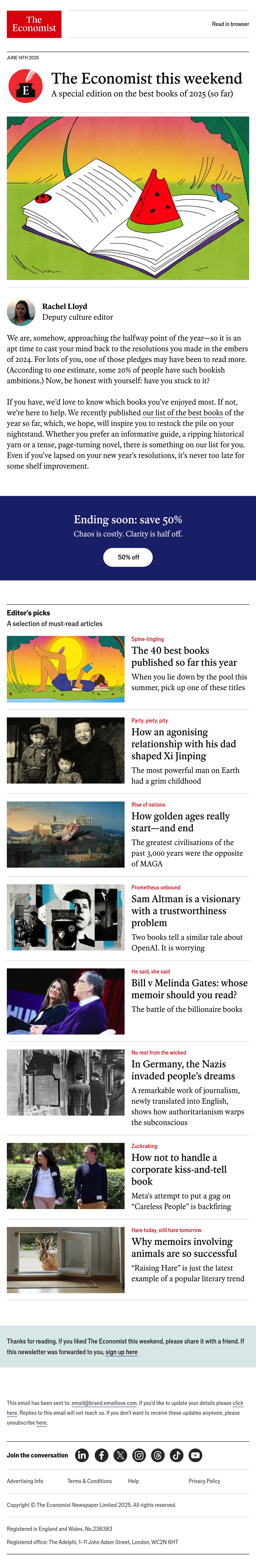Open the corporate kiss-and-tell book article
The width and height of the screenshot is (256, 1568).
(179, 1169)
